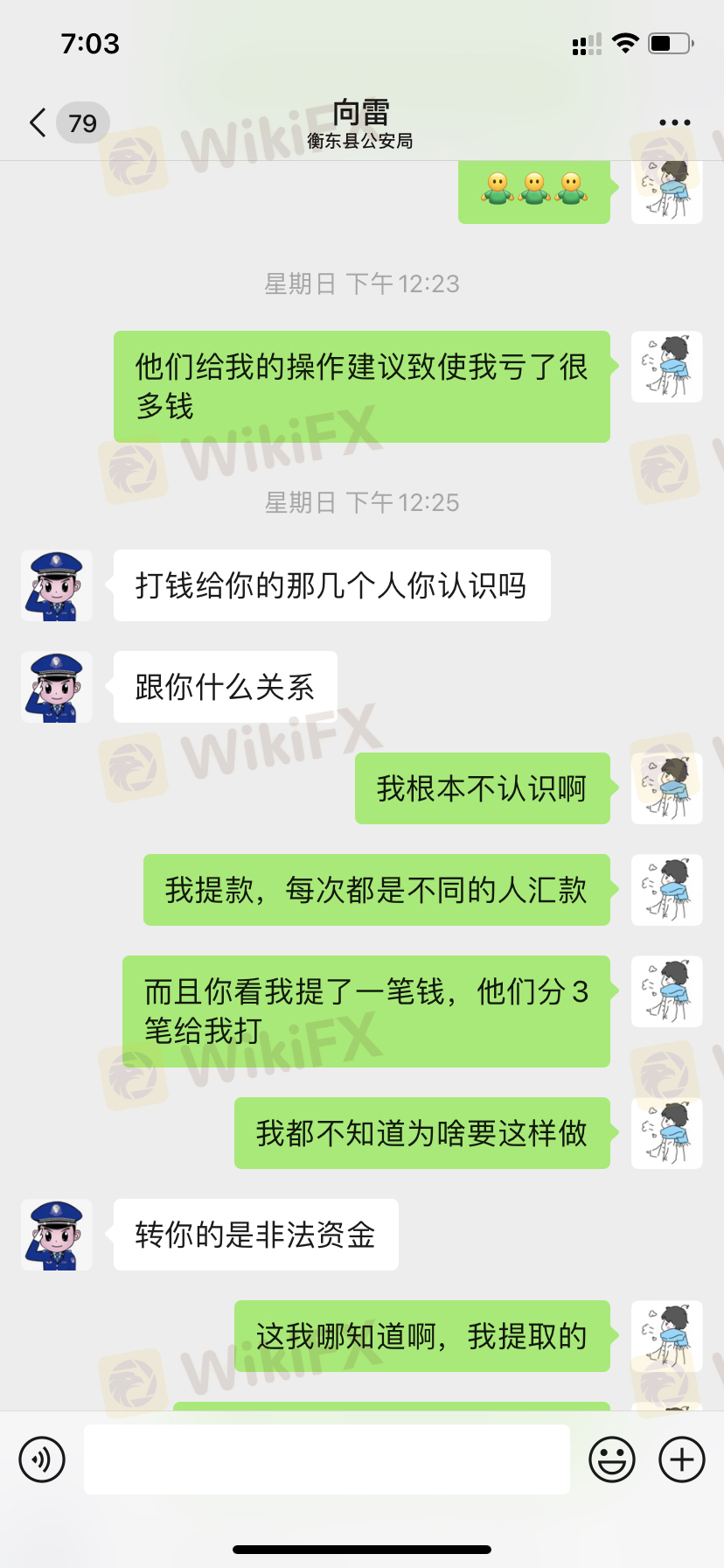Tap the message text field
The image size is (724, 1568).
point(326,1459)
